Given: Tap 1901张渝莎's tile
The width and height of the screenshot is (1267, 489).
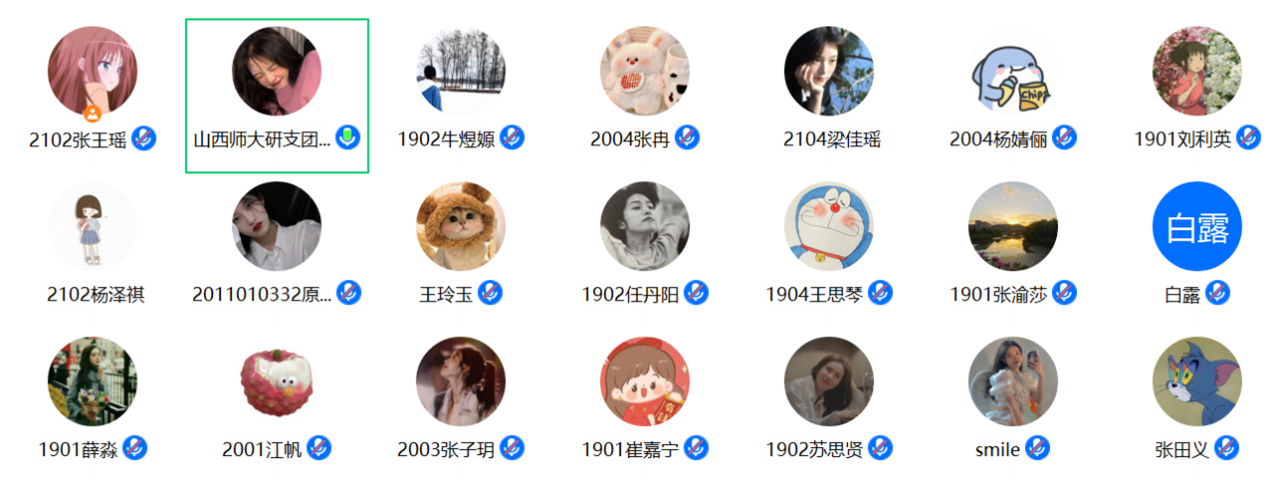Looking at the screenshot, I should [x=1012, y=227].
